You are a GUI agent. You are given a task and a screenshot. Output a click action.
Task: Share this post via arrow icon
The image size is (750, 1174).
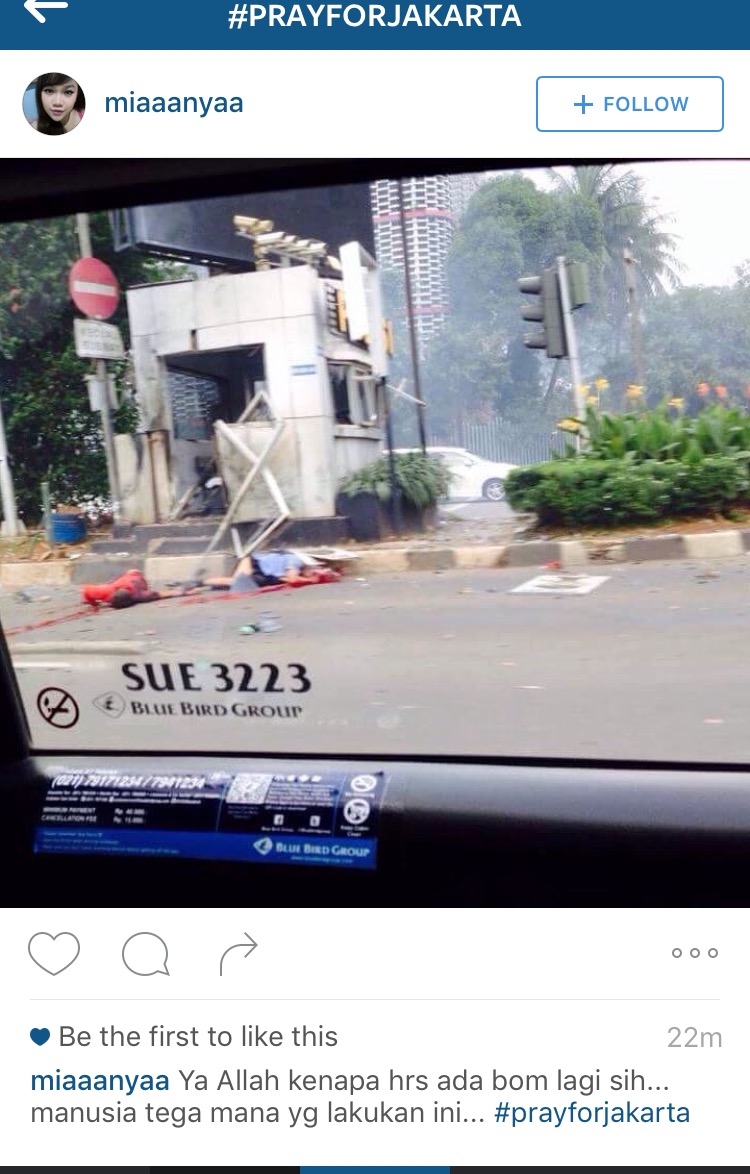(238, 954)
